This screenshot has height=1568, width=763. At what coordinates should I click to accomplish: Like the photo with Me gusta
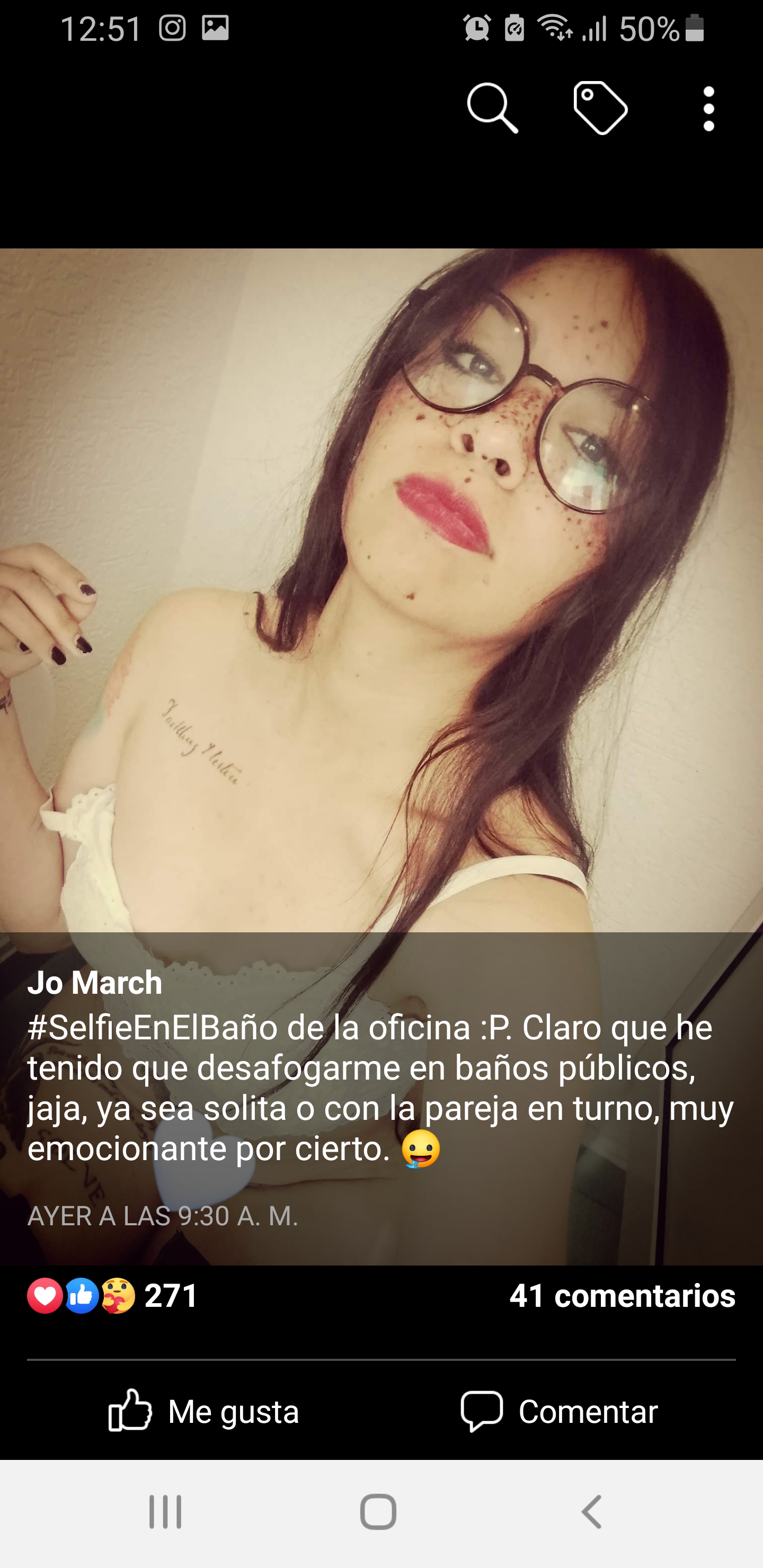203,1411
